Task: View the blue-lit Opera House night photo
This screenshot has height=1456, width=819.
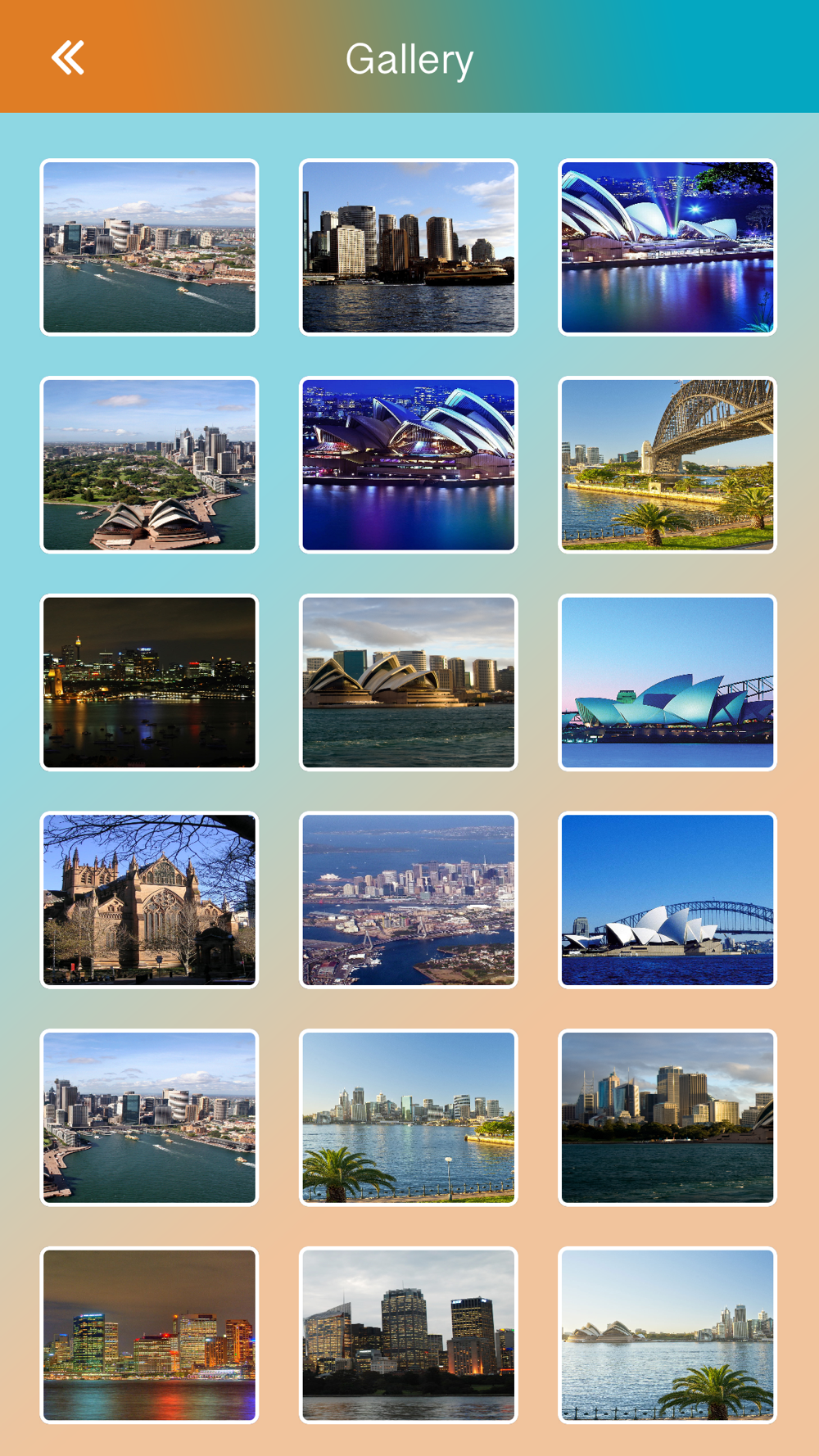Action: pos(409,465)
